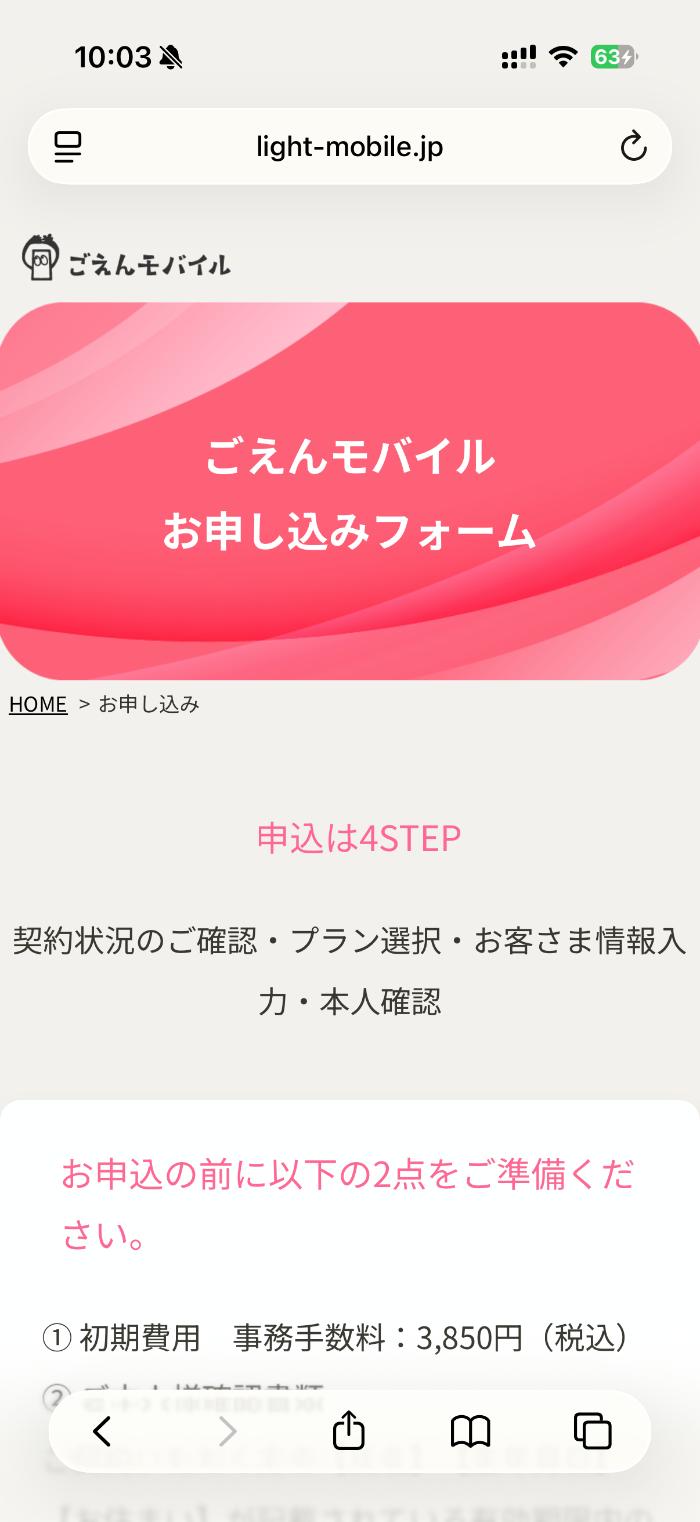Viewport: 700px width, 1522px height.
Task: Show all open tabs
Action: (592, 1431)
